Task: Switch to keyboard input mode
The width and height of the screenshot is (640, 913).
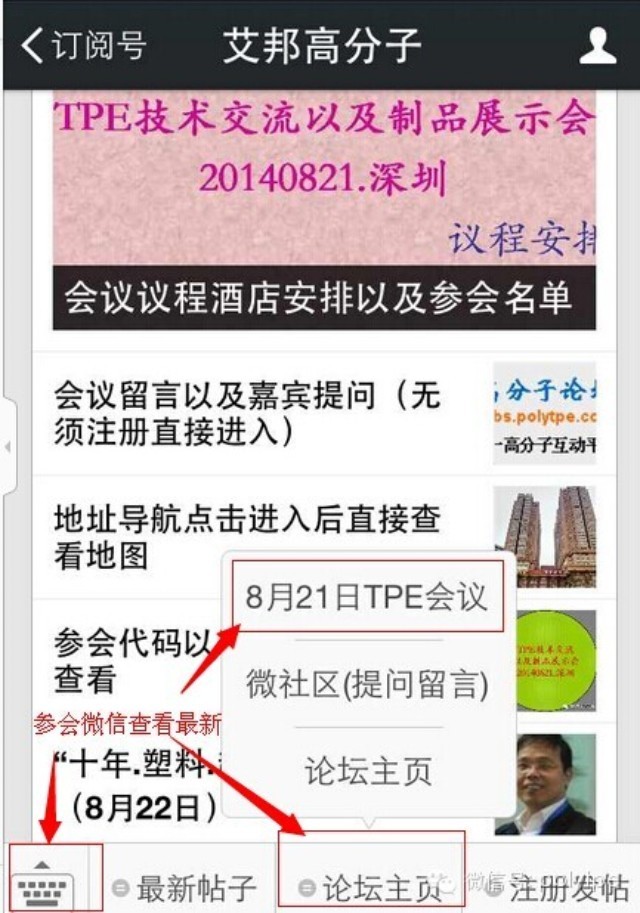Action: (x=44, y=881)
